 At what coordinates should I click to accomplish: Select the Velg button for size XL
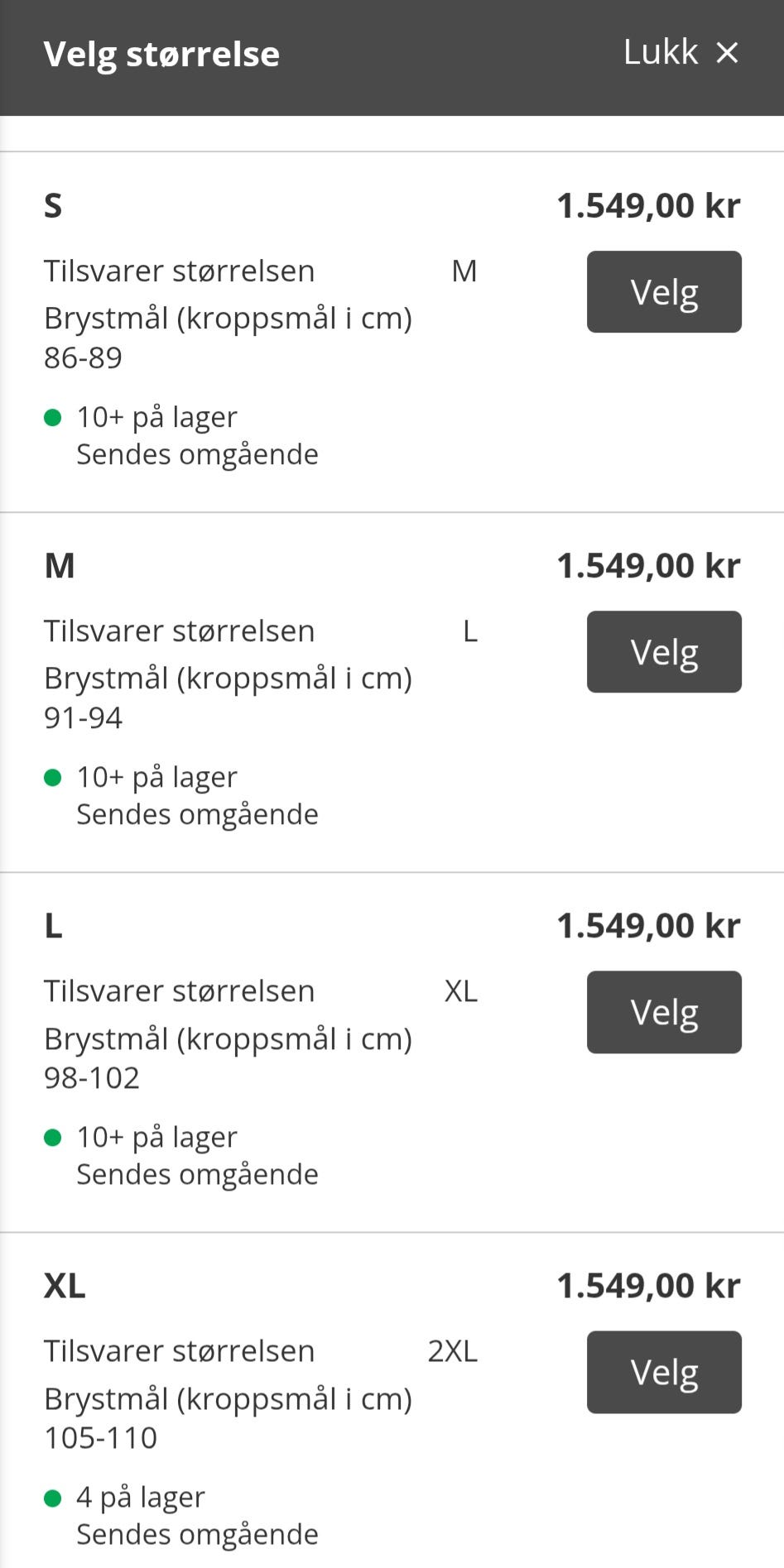[664, 1372]
